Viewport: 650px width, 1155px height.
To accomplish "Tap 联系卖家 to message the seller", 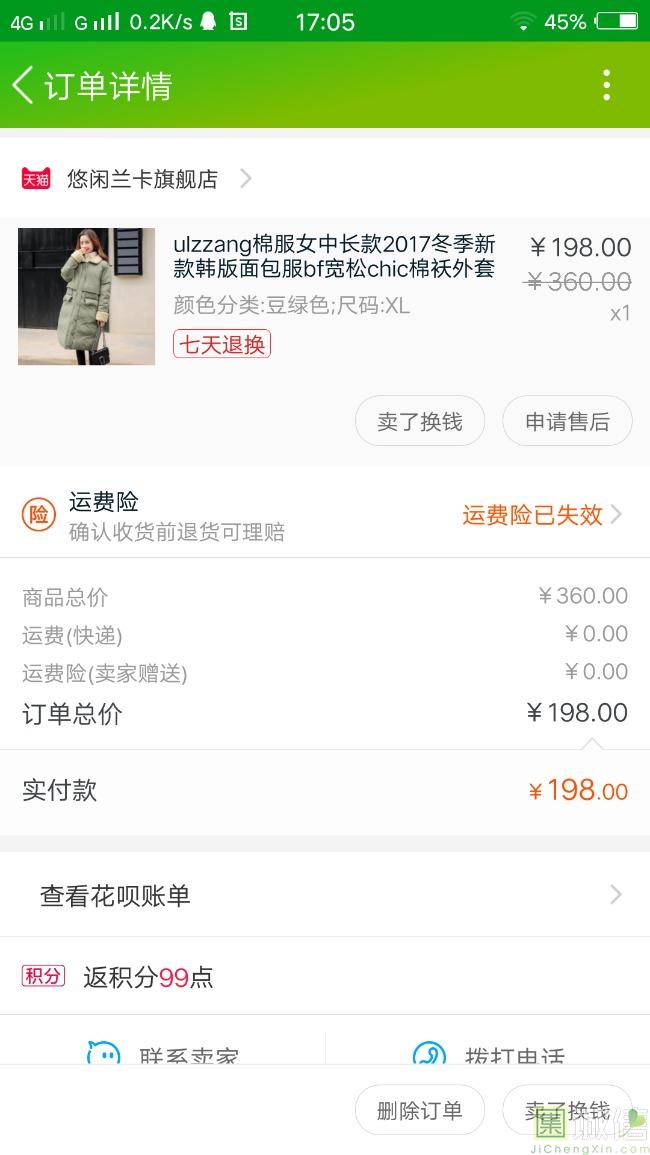I will (x=165, y=1053).
